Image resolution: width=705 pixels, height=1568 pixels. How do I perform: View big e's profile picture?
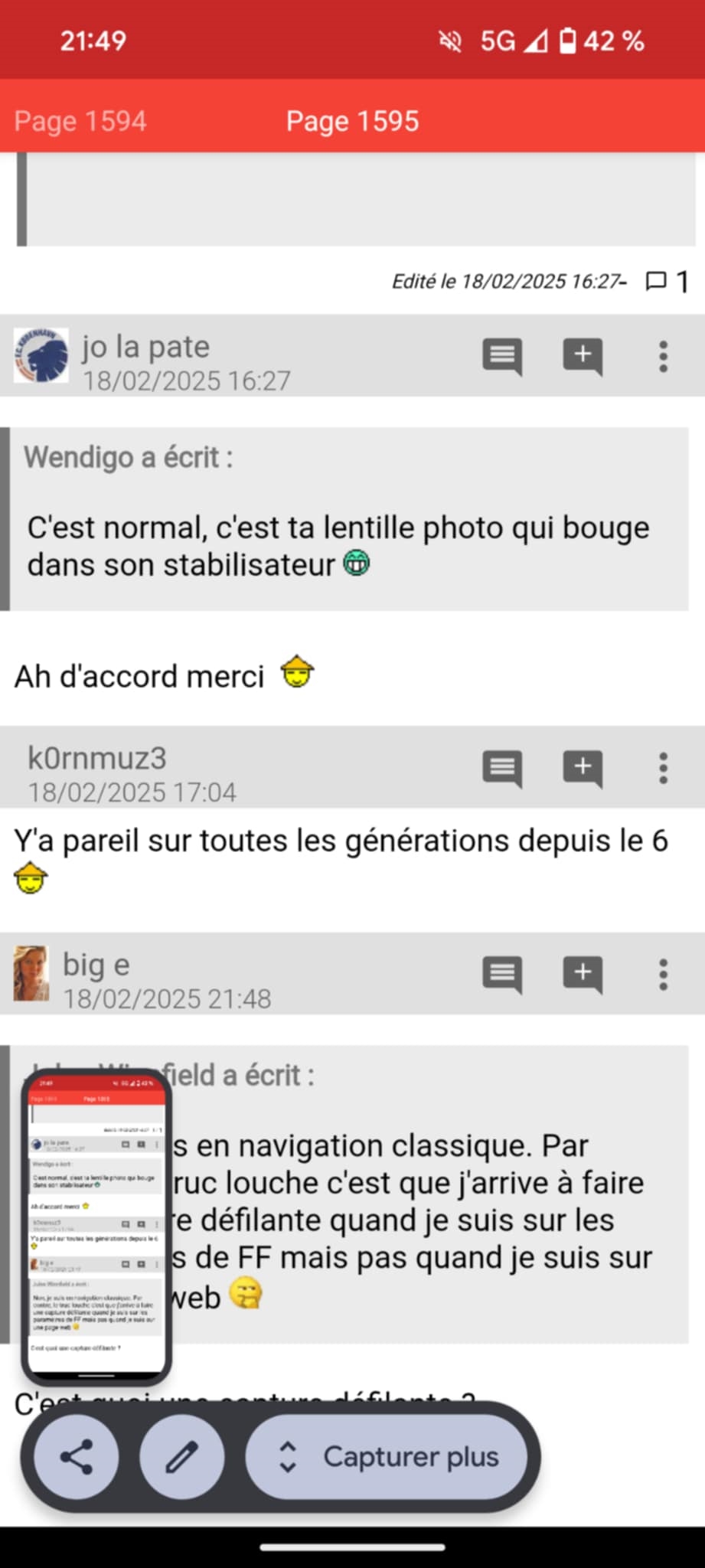[x=31, y=974]
